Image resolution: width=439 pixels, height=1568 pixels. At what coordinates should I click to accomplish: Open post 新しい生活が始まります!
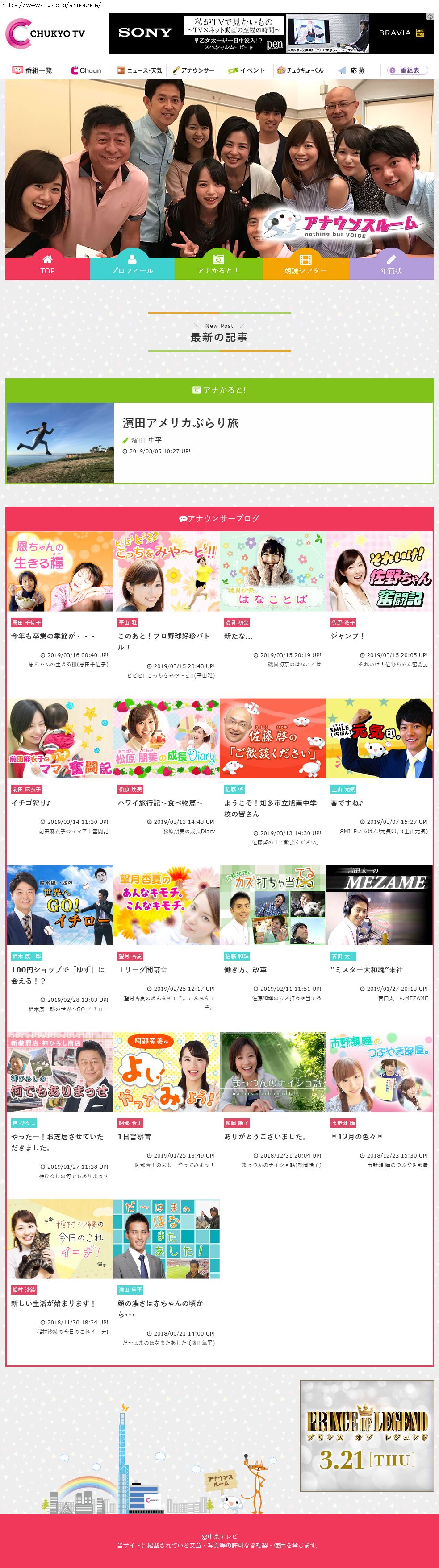pyautogui.click(x=53, y=1303)
